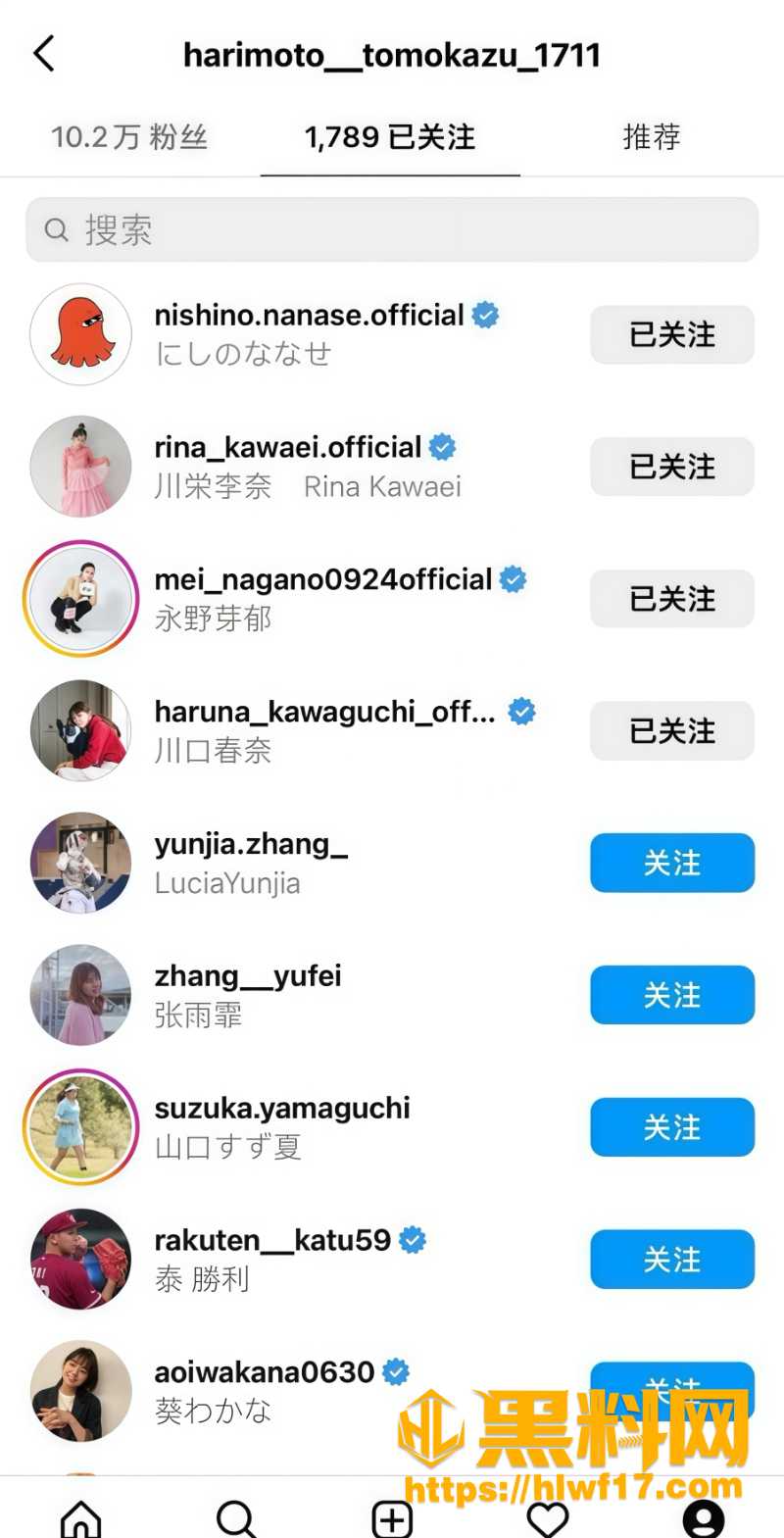The width and height of the screenshot is (784, 1538).
Task: Go back from the following list
Action: point(44,54)
